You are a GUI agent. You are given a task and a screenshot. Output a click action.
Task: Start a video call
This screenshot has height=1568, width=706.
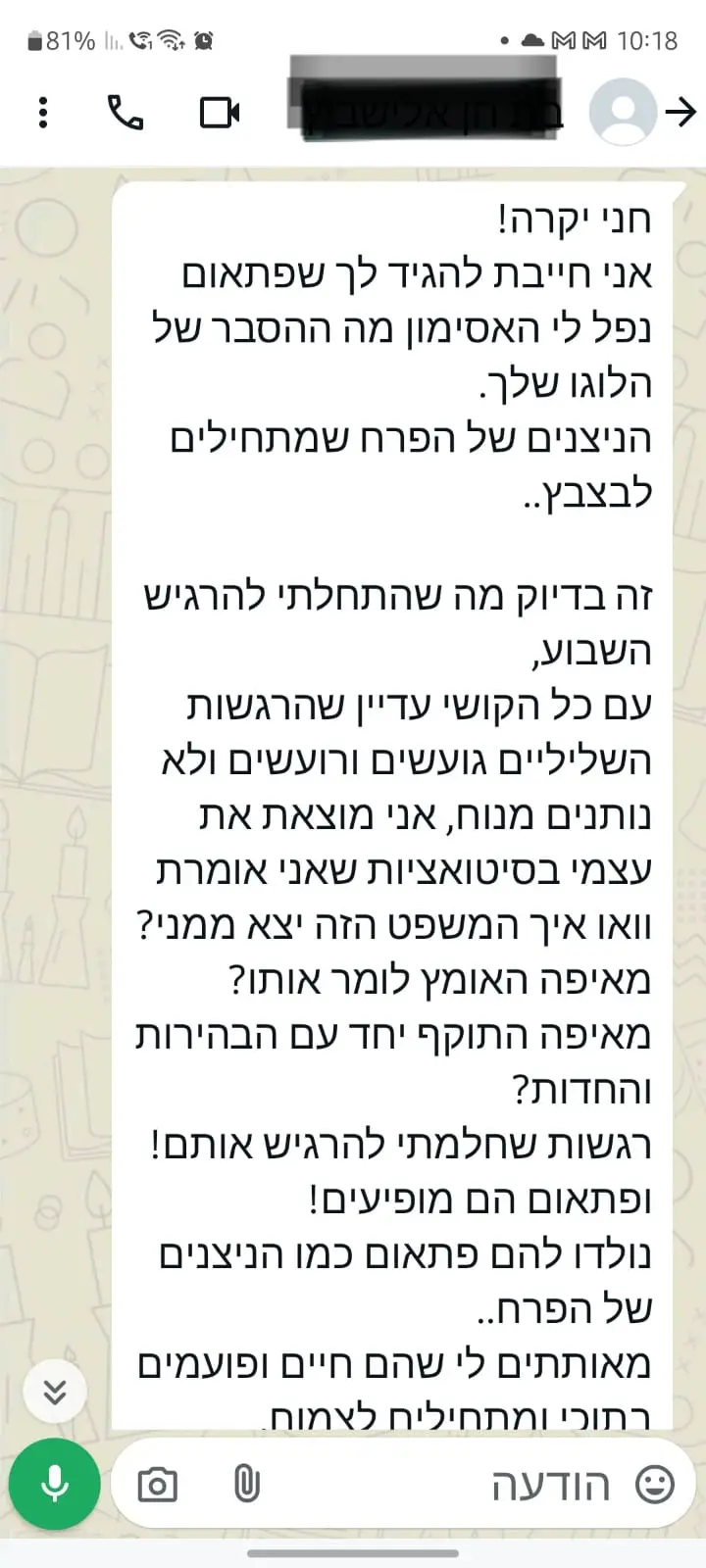pyautogui.click(x=220, y=113)
